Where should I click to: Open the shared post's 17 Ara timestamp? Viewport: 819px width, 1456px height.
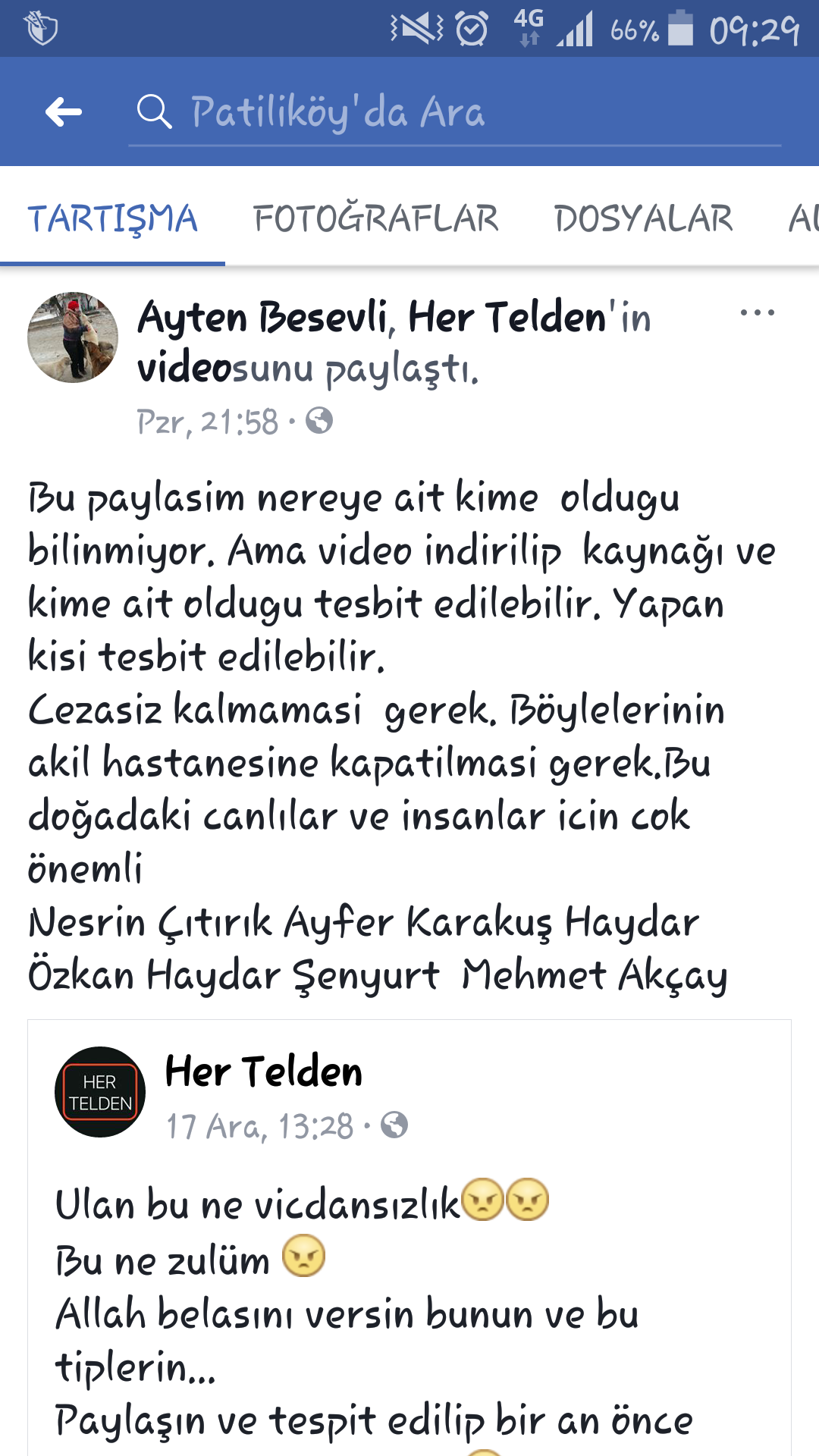[x=259, y=1126]
